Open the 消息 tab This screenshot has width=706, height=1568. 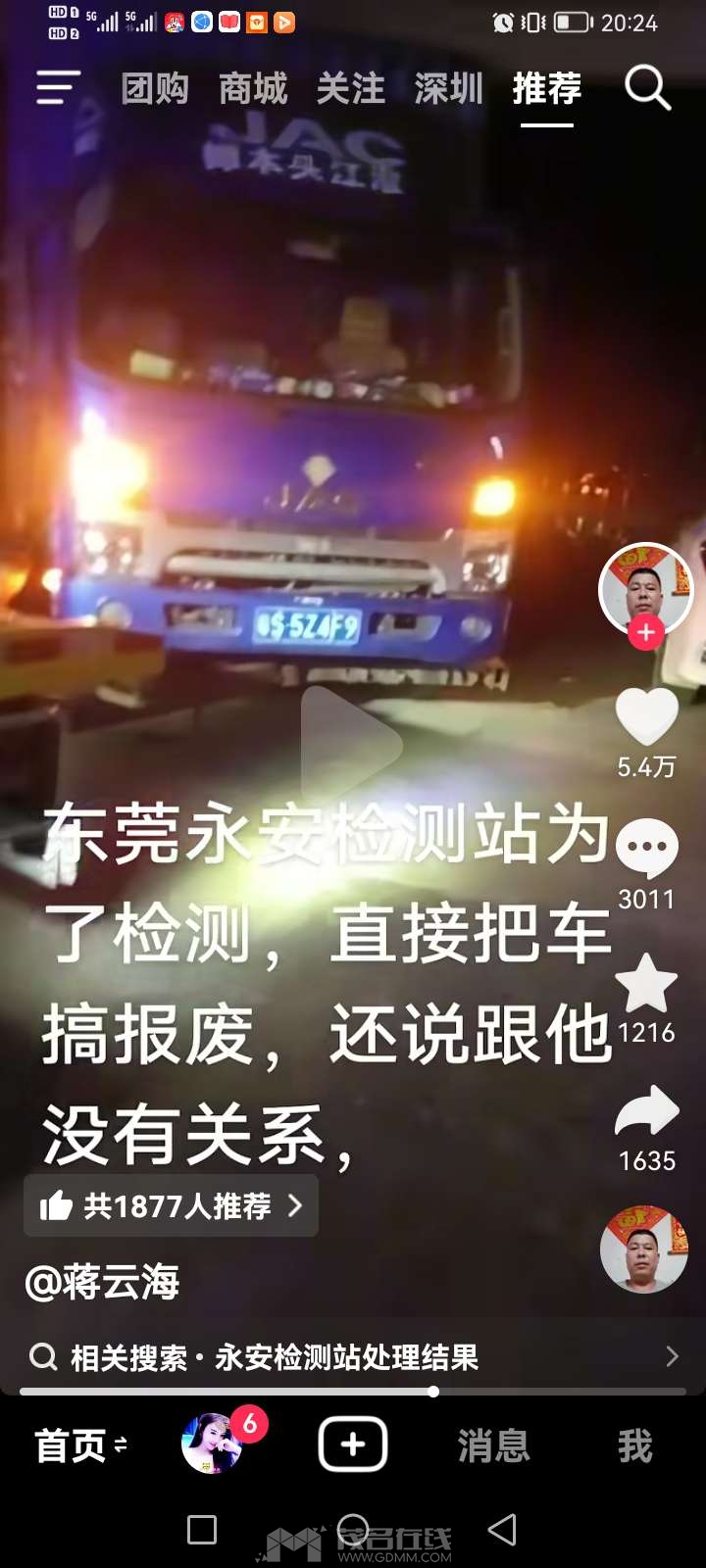coord(493,1445)
